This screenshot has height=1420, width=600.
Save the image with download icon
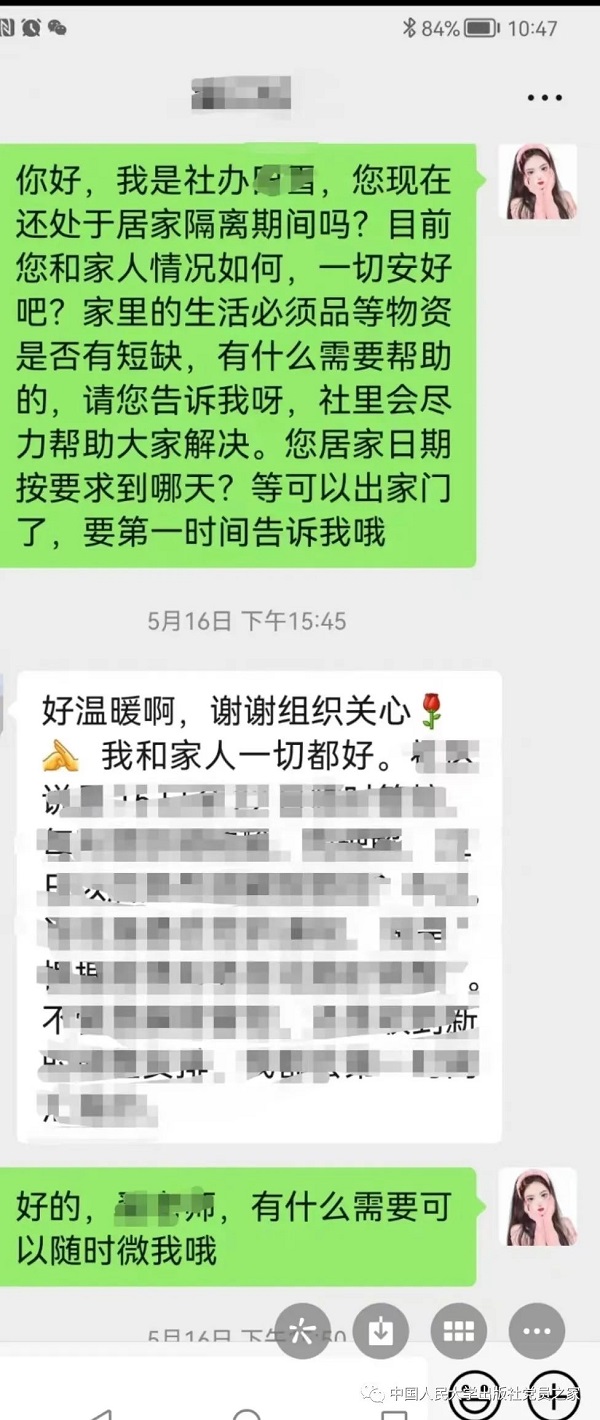(x=381, y=1330)
